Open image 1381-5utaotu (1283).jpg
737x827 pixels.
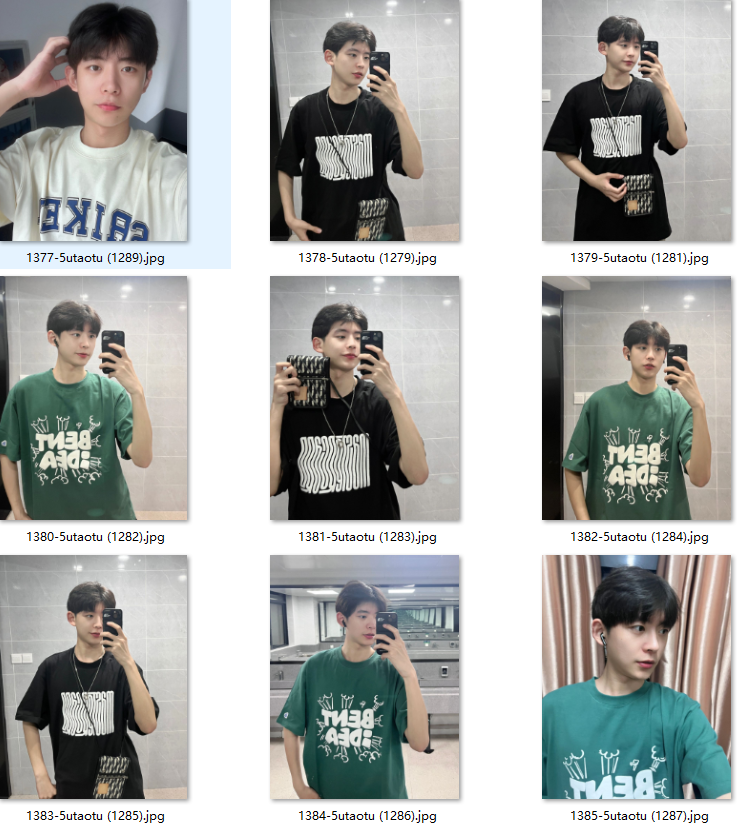click(365, 398)
